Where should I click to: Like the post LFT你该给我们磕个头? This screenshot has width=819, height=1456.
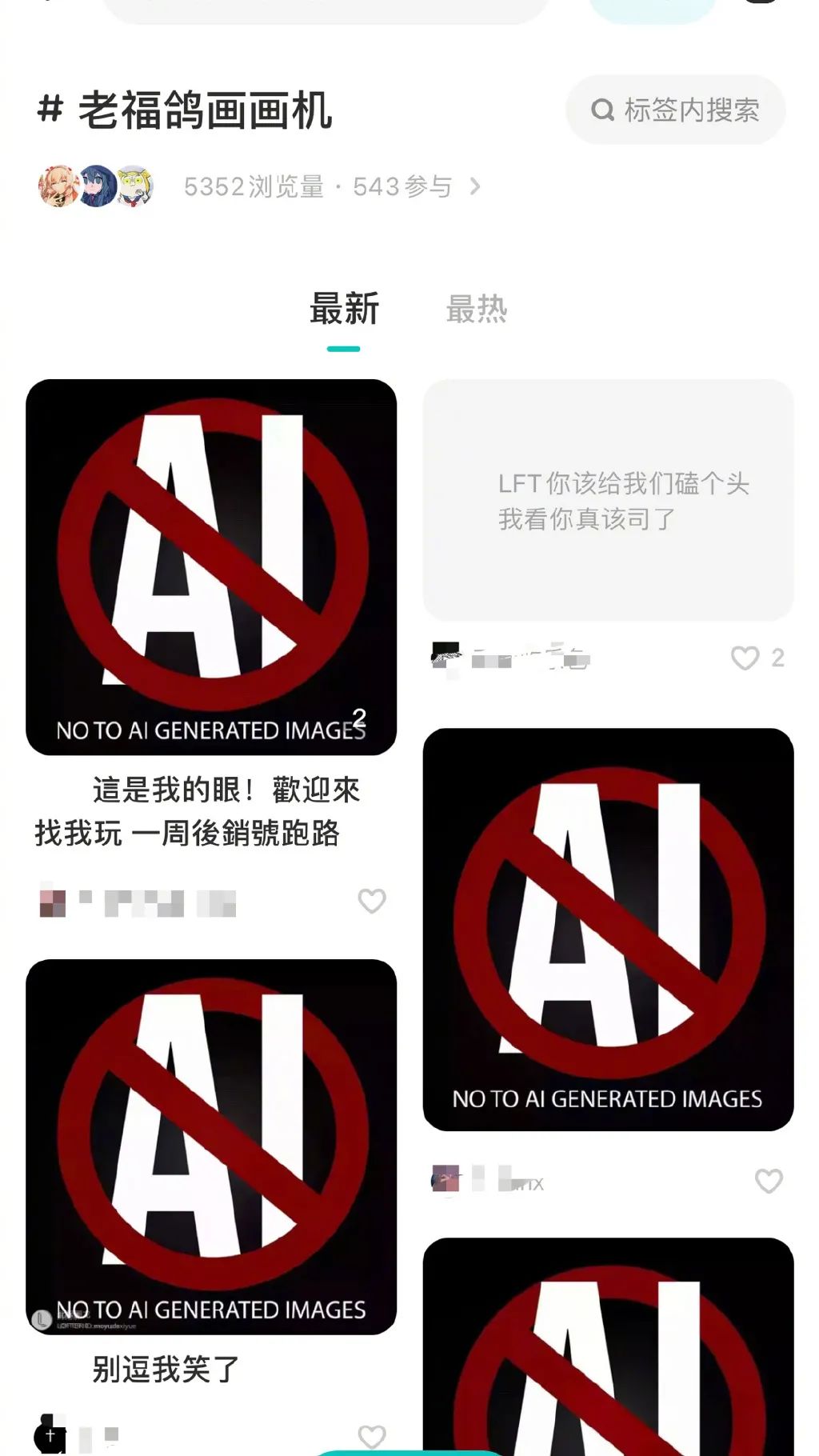pos(745,658)
